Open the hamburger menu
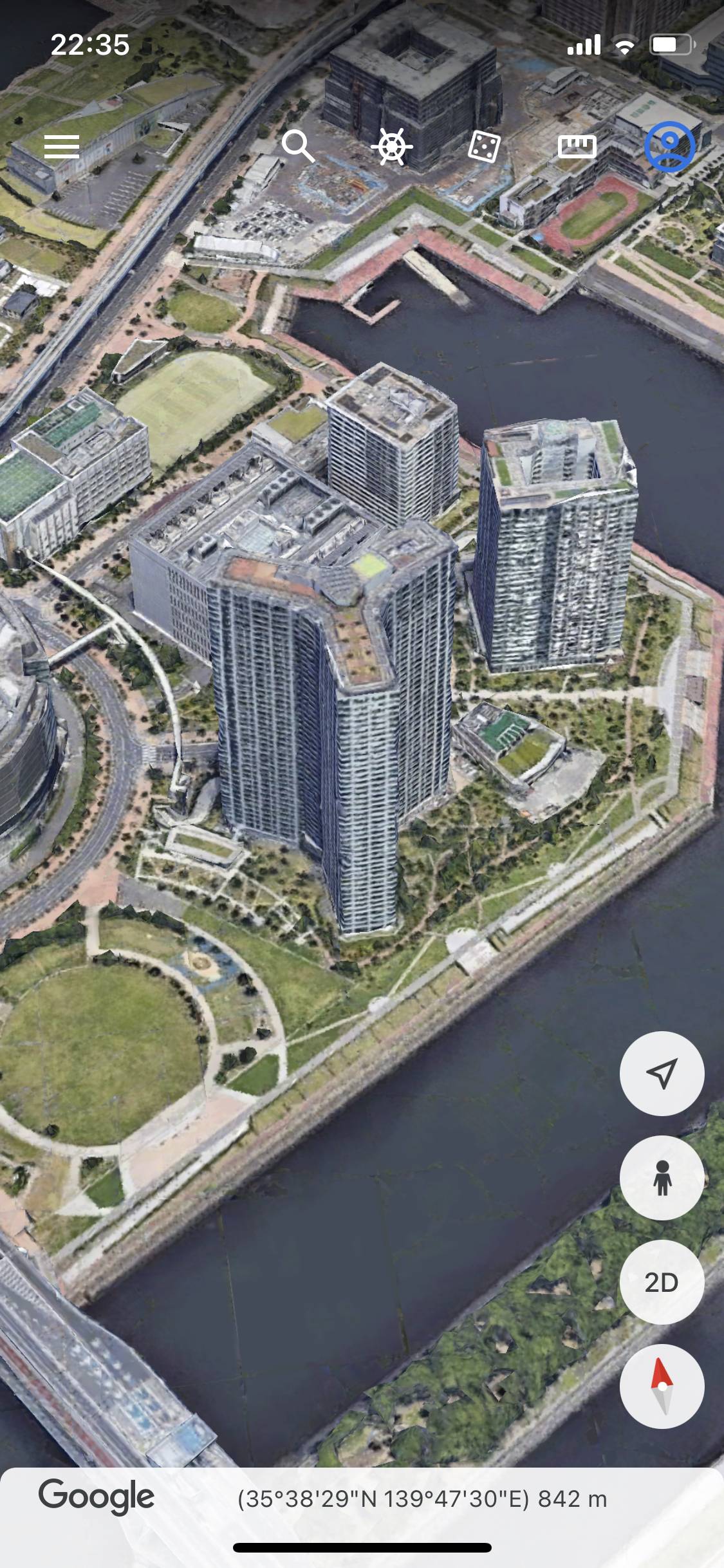Screen dimensions: 724x1568 point(62,147)
